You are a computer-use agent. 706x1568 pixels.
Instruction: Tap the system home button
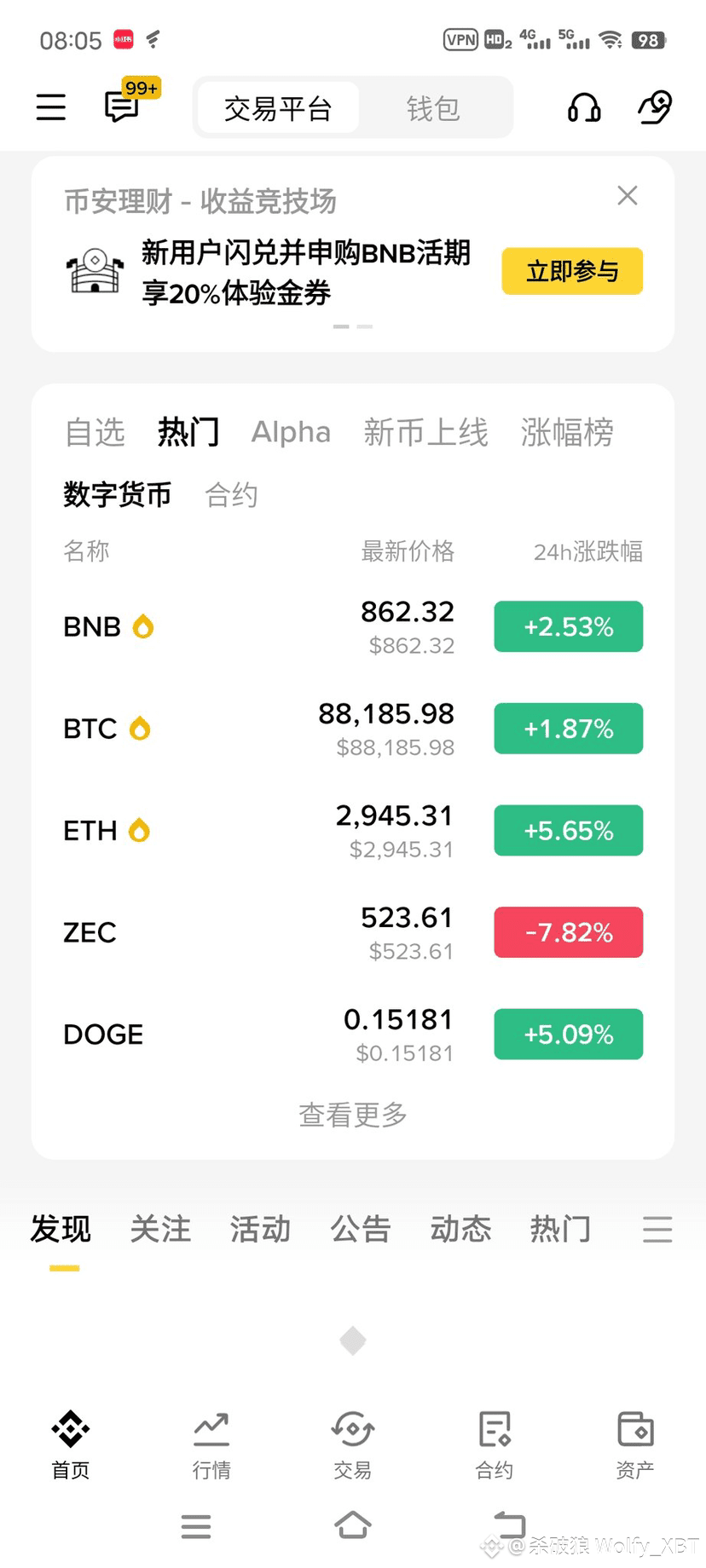tap(353, 1525)
